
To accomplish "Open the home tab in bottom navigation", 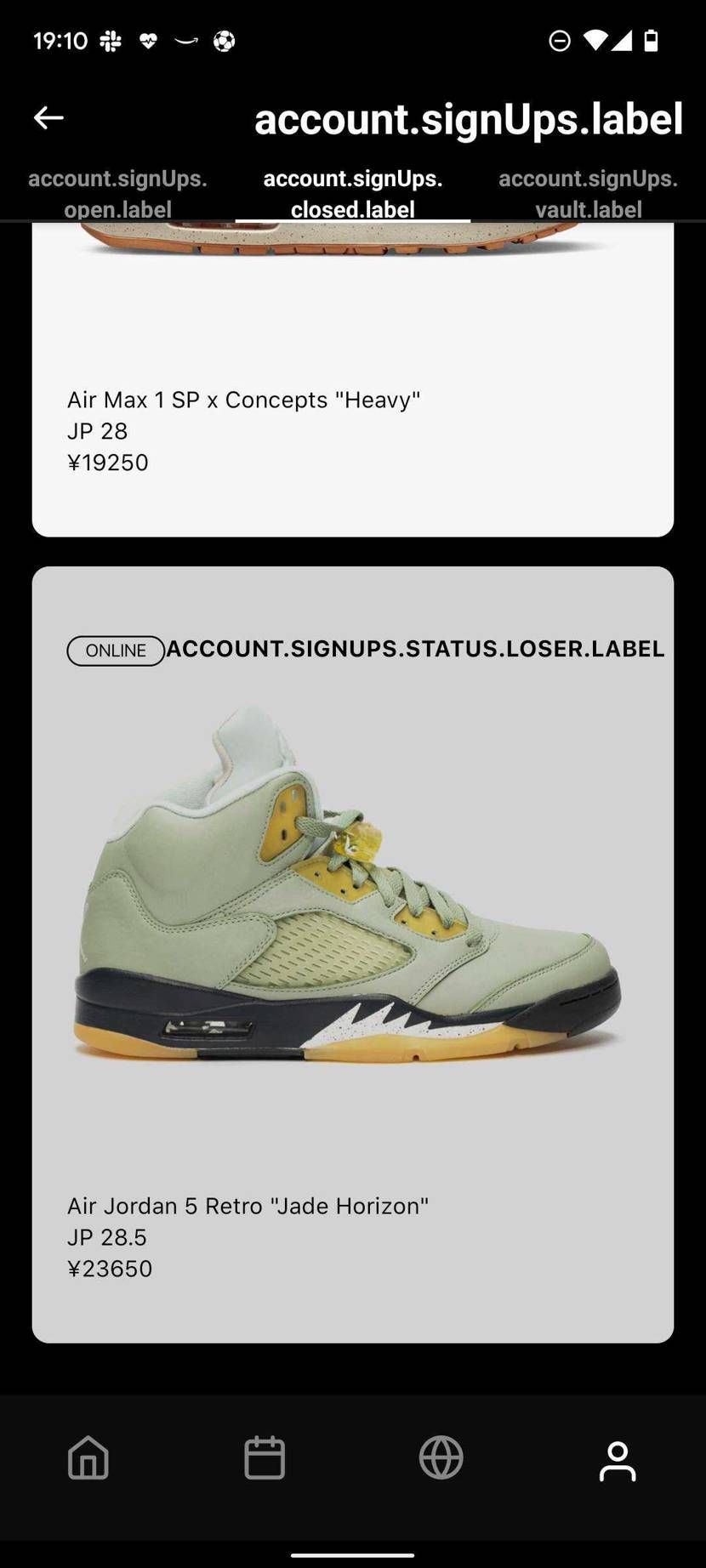I will 88,1458.
